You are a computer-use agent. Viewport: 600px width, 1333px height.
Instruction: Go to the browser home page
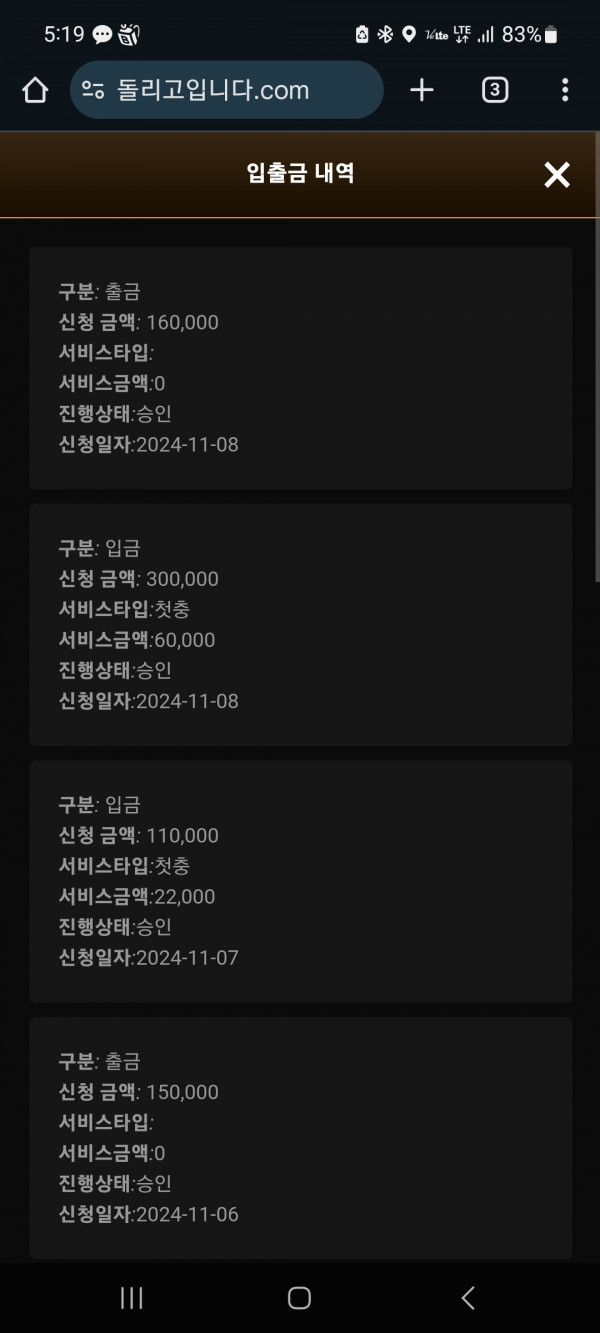[x=35, y=91]
